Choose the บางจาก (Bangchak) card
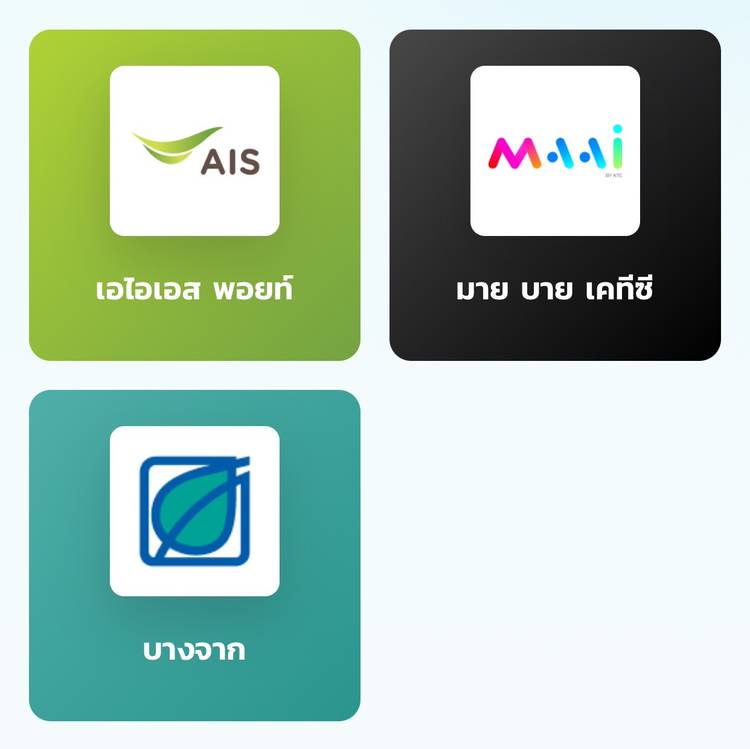750x749 pixels. tap(194, 555)
